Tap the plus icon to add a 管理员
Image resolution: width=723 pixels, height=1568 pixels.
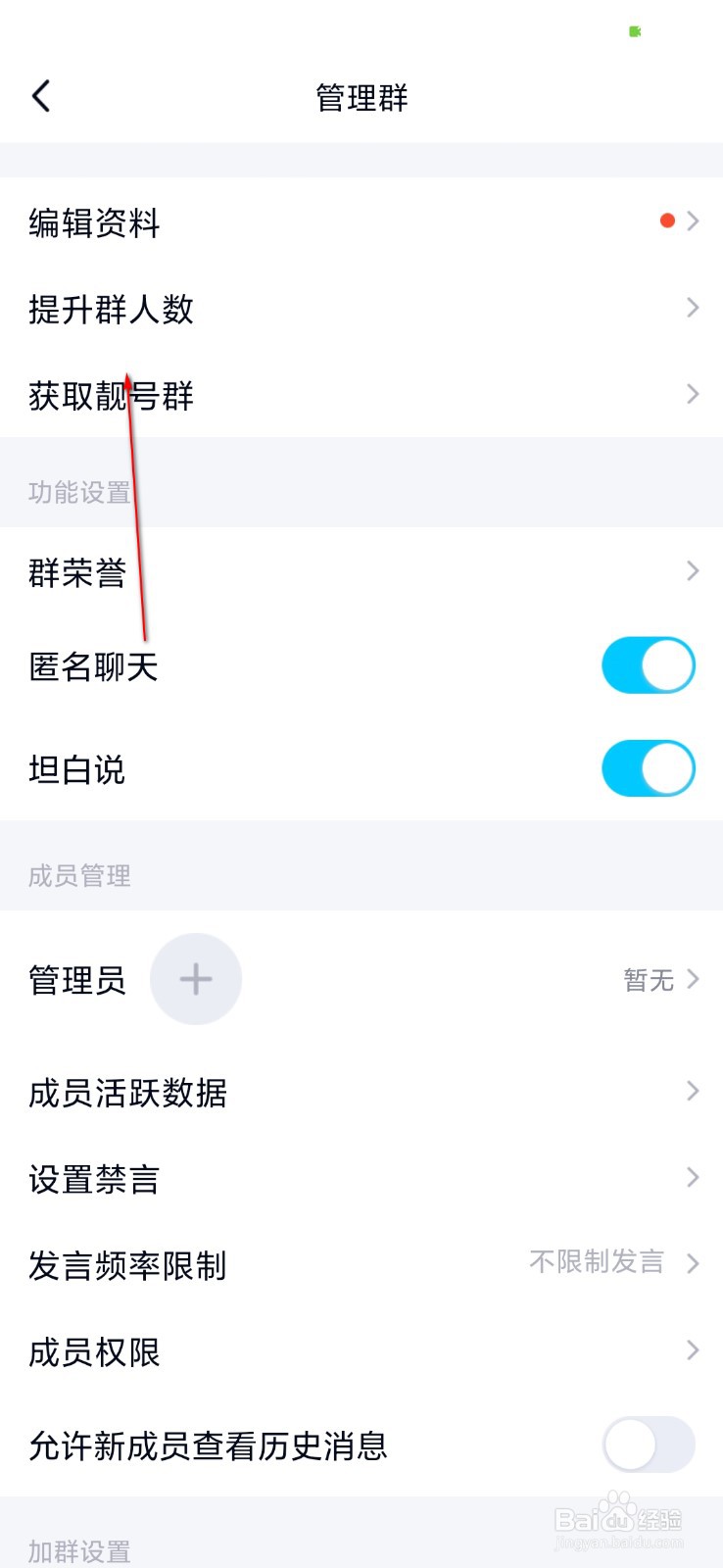tap(196, 978)
